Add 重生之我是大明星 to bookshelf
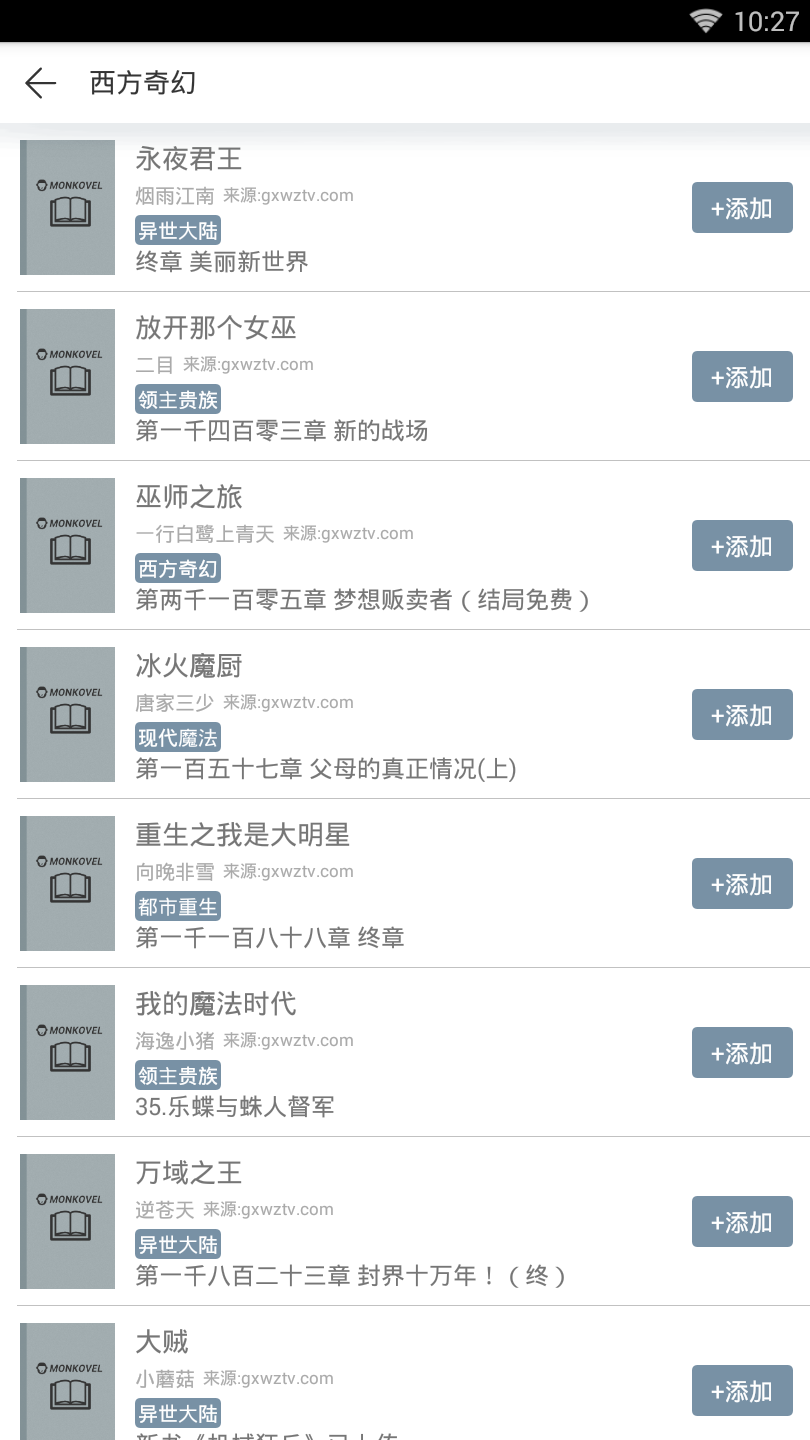The width and height of the screenshot is (810, 1440). [x=742, y=884]
